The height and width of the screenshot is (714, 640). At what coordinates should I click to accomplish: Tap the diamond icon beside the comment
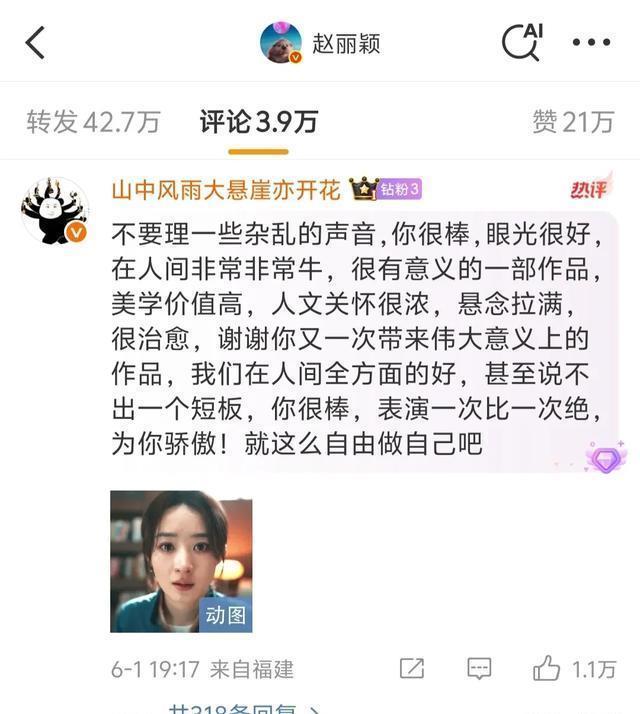pyautogui.click(x=604, y=458)
